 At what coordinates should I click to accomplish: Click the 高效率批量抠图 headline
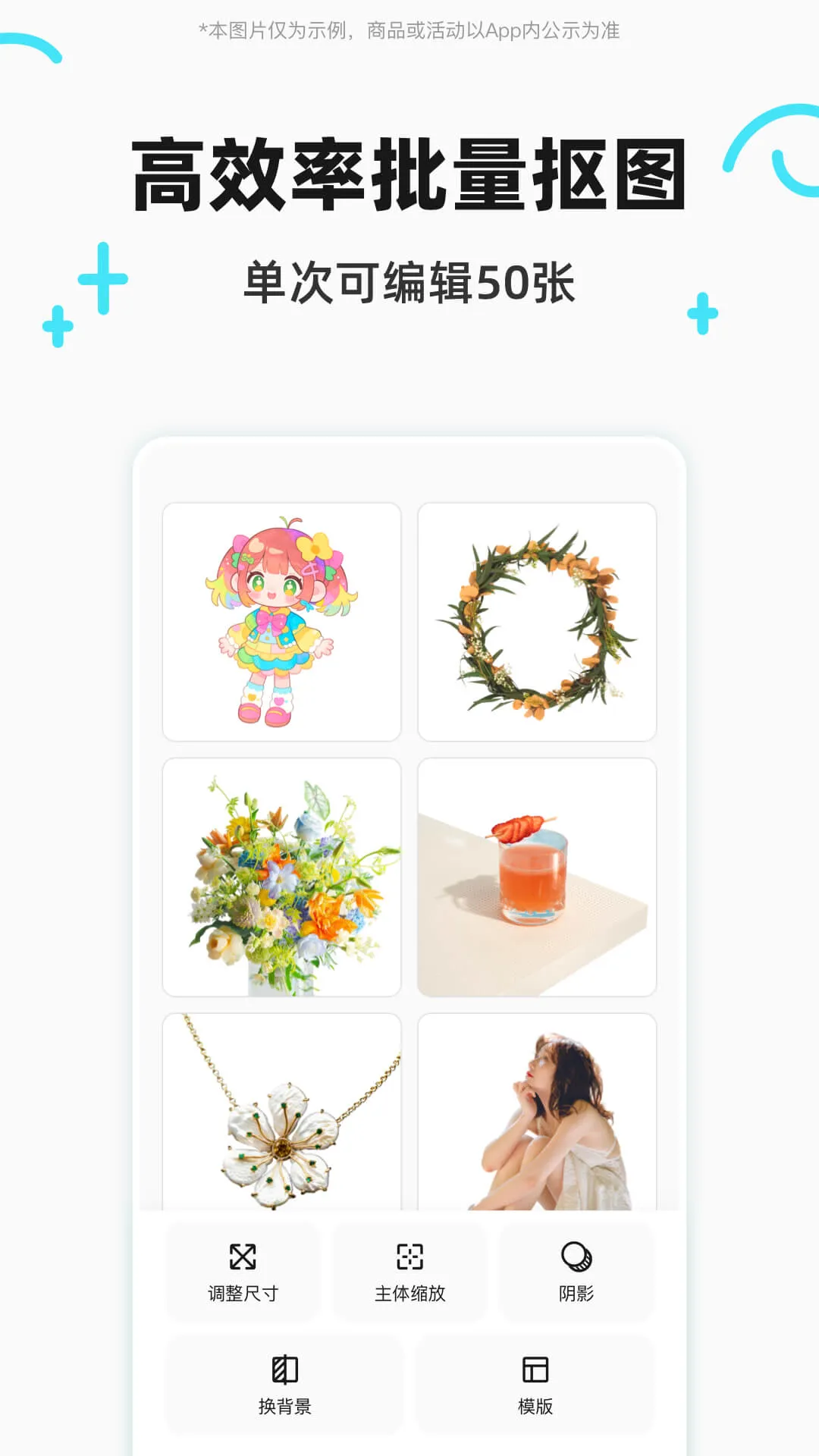[409, 173]
